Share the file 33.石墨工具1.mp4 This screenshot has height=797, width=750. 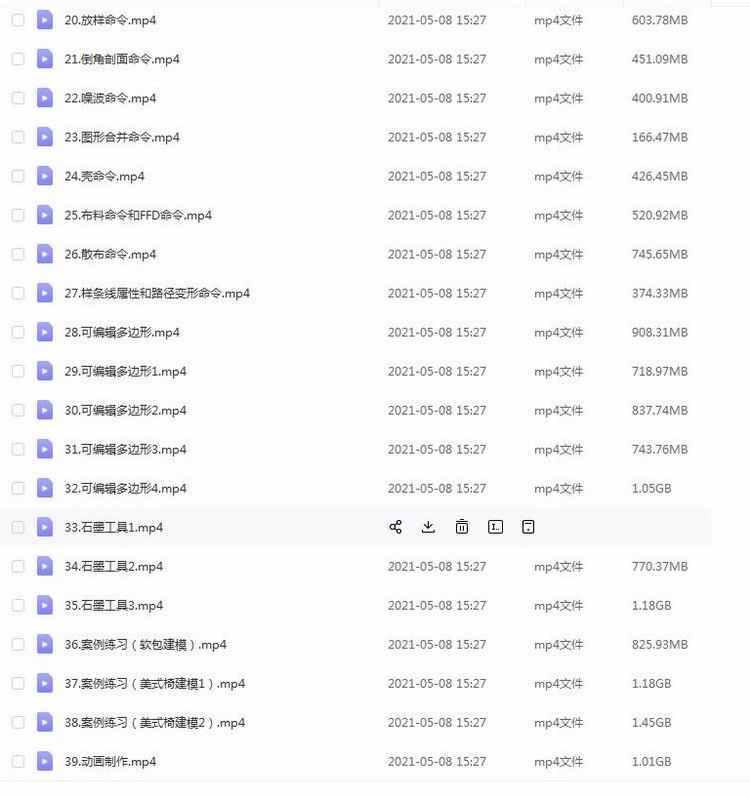point(395,527)
